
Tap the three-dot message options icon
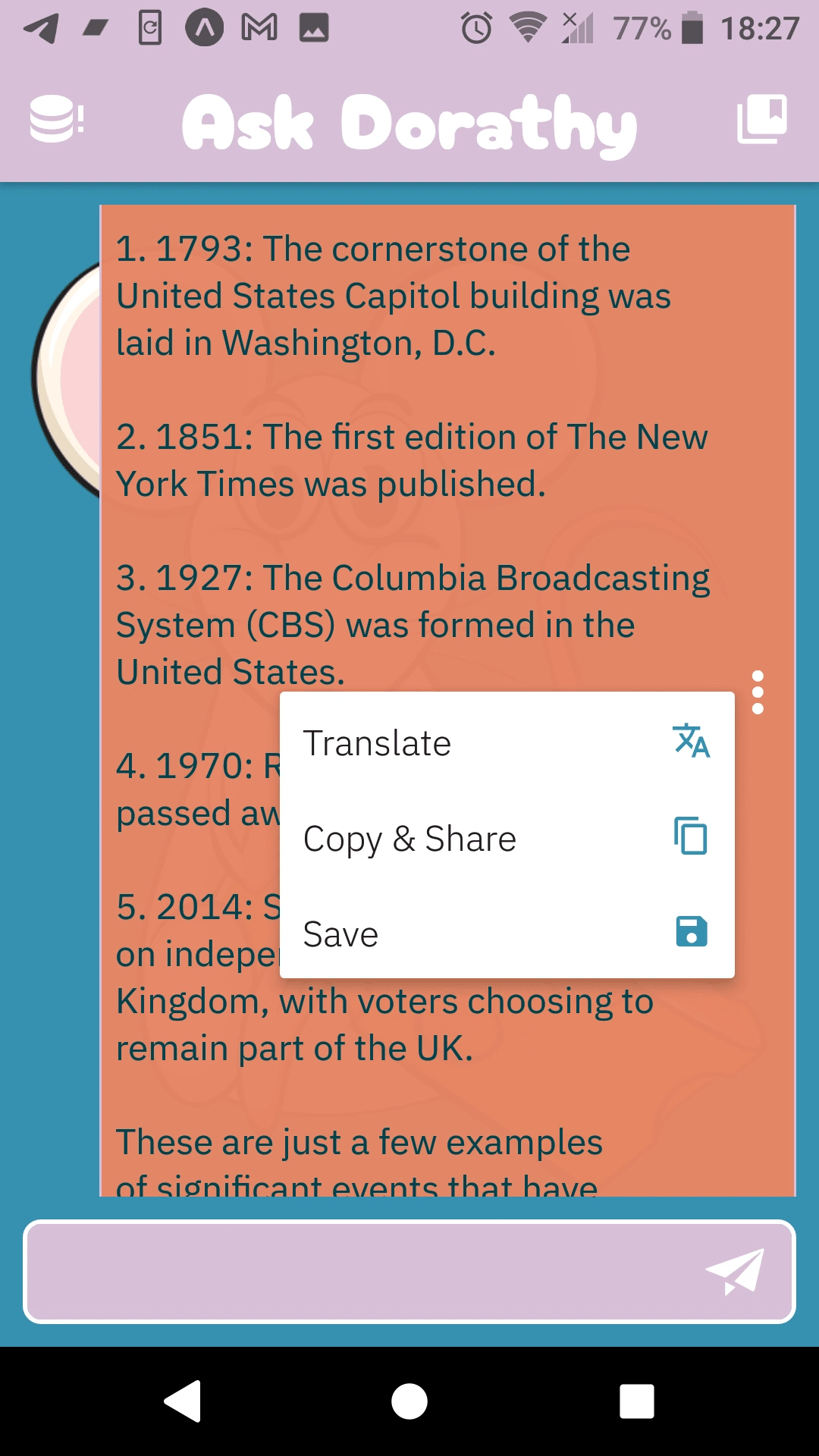[757, 692]
